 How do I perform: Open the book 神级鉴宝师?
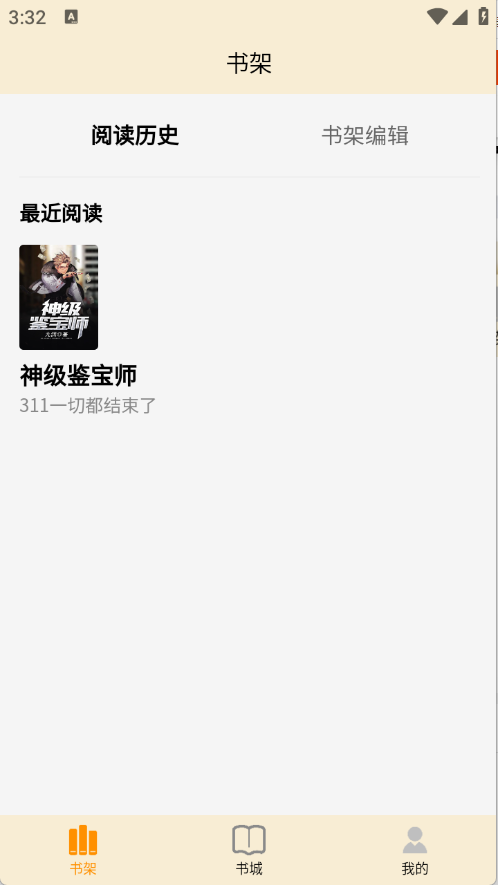pyautogui.click(x=59, y=297)
